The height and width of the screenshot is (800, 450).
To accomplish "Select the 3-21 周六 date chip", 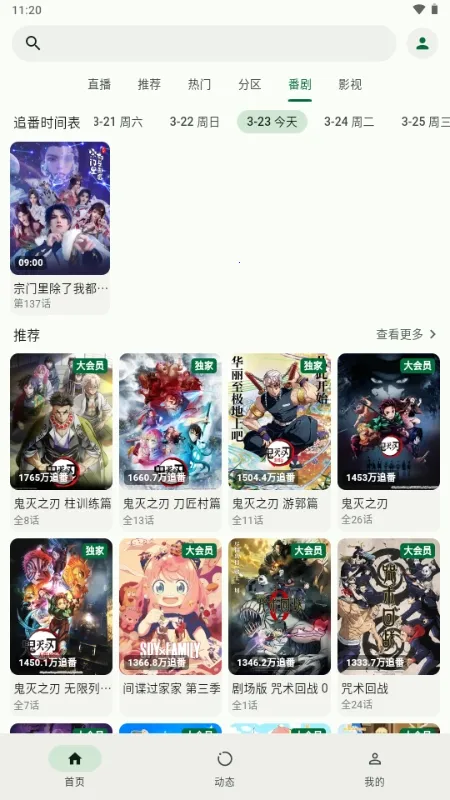I will pos(118,122).
